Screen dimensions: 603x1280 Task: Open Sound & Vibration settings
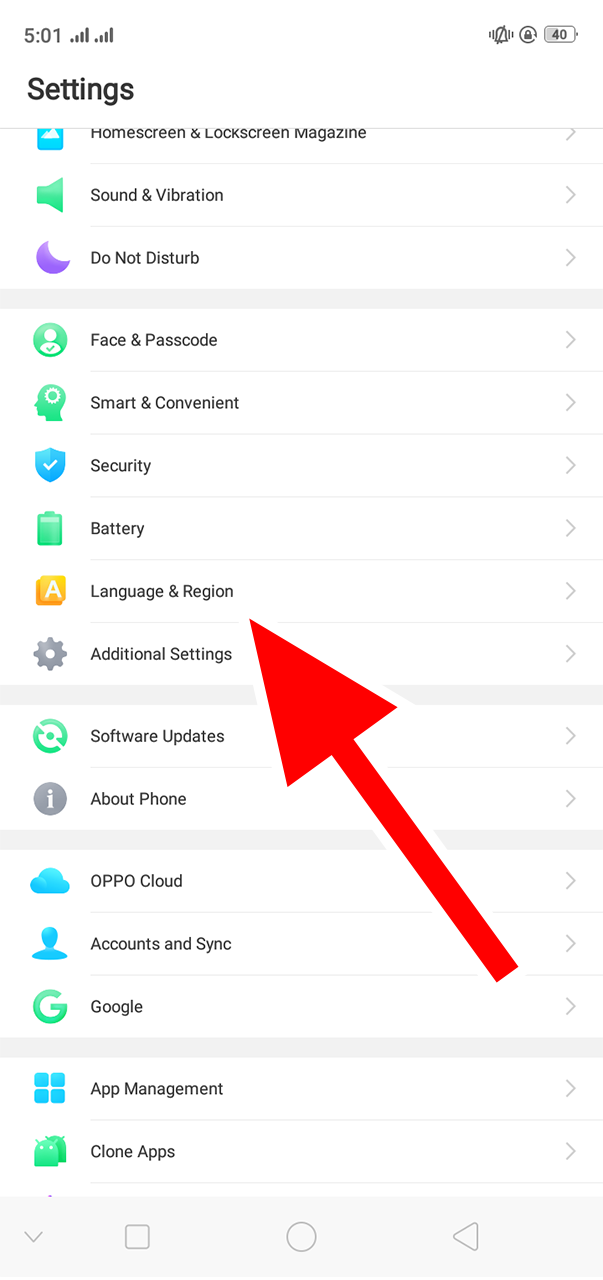click(x=157, y=195)
